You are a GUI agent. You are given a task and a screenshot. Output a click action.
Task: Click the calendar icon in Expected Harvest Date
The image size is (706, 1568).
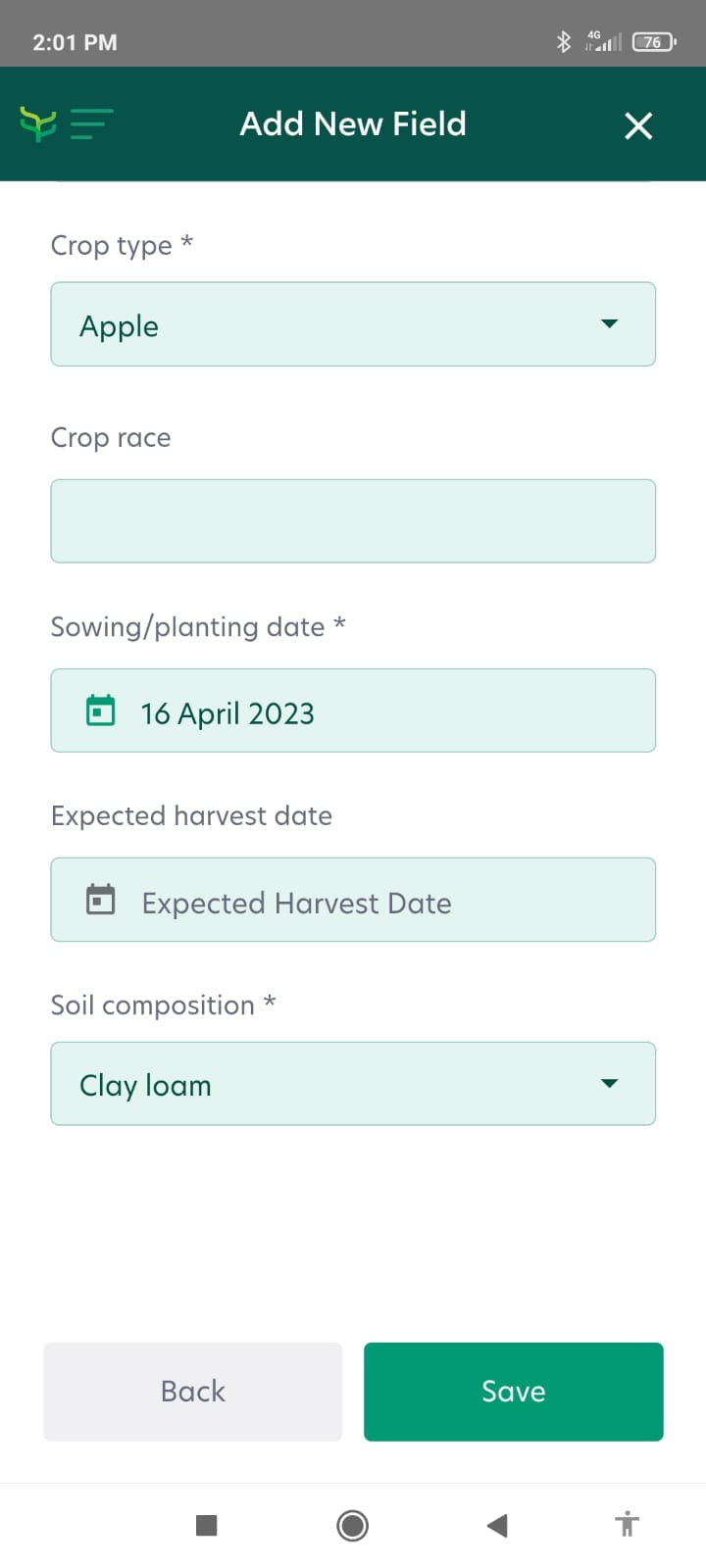(x=99, y=900)
